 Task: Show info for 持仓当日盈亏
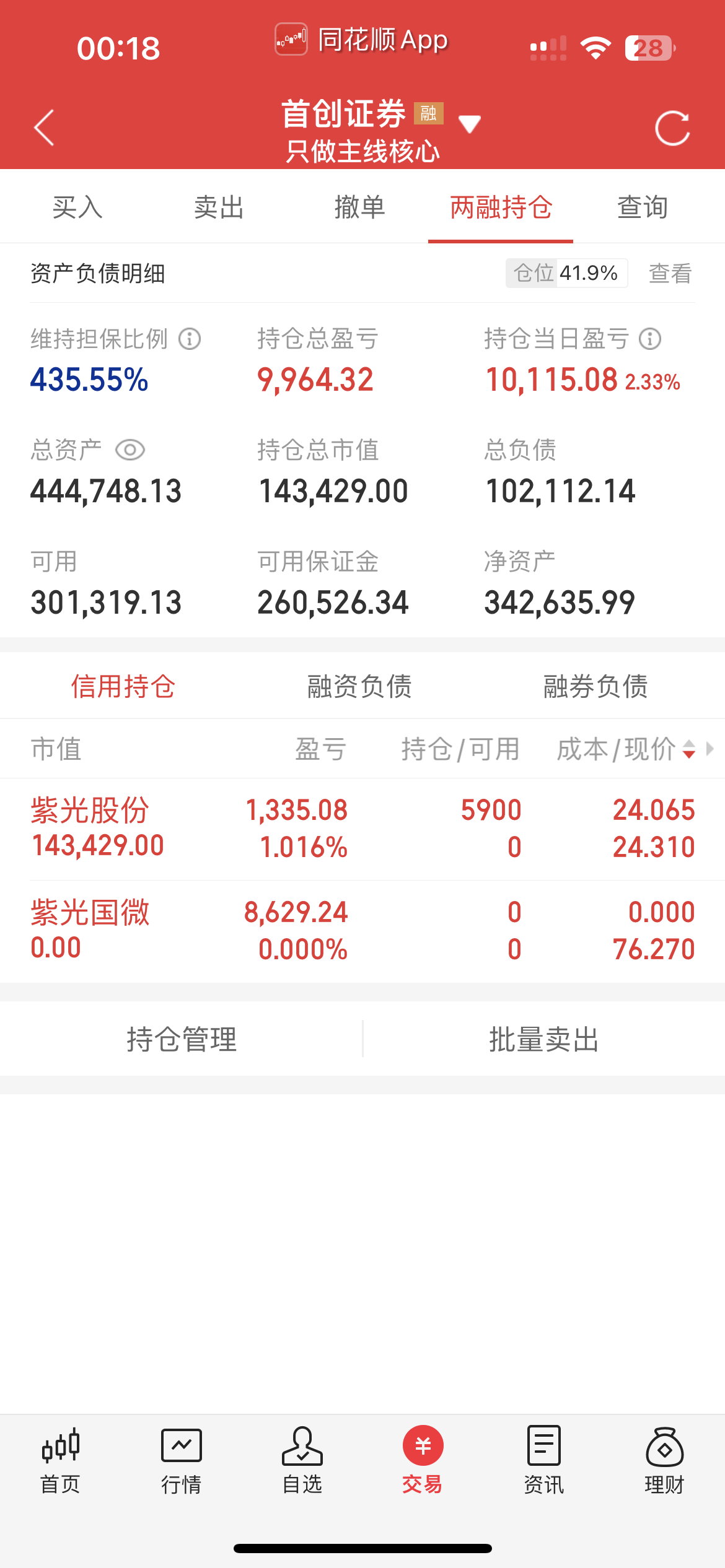(x=650, y=339)
